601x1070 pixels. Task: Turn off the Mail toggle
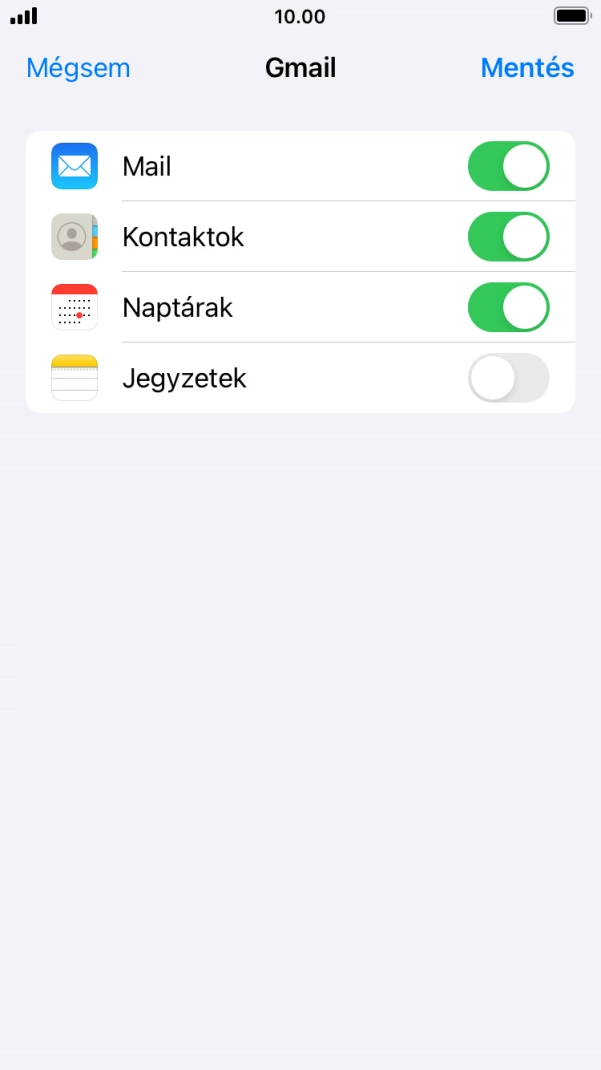coord(508,166)
